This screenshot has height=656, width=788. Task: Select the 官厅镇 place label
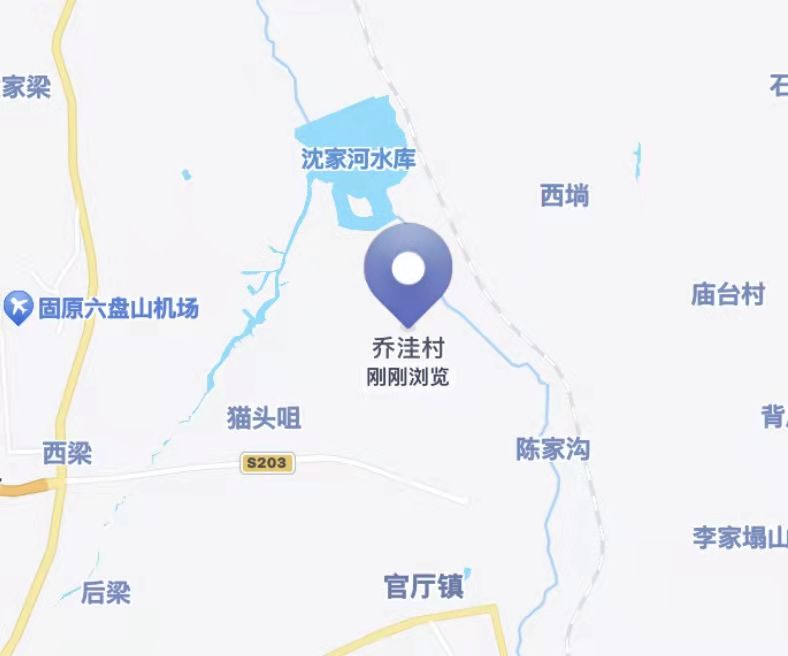click(x=424, y=586)
